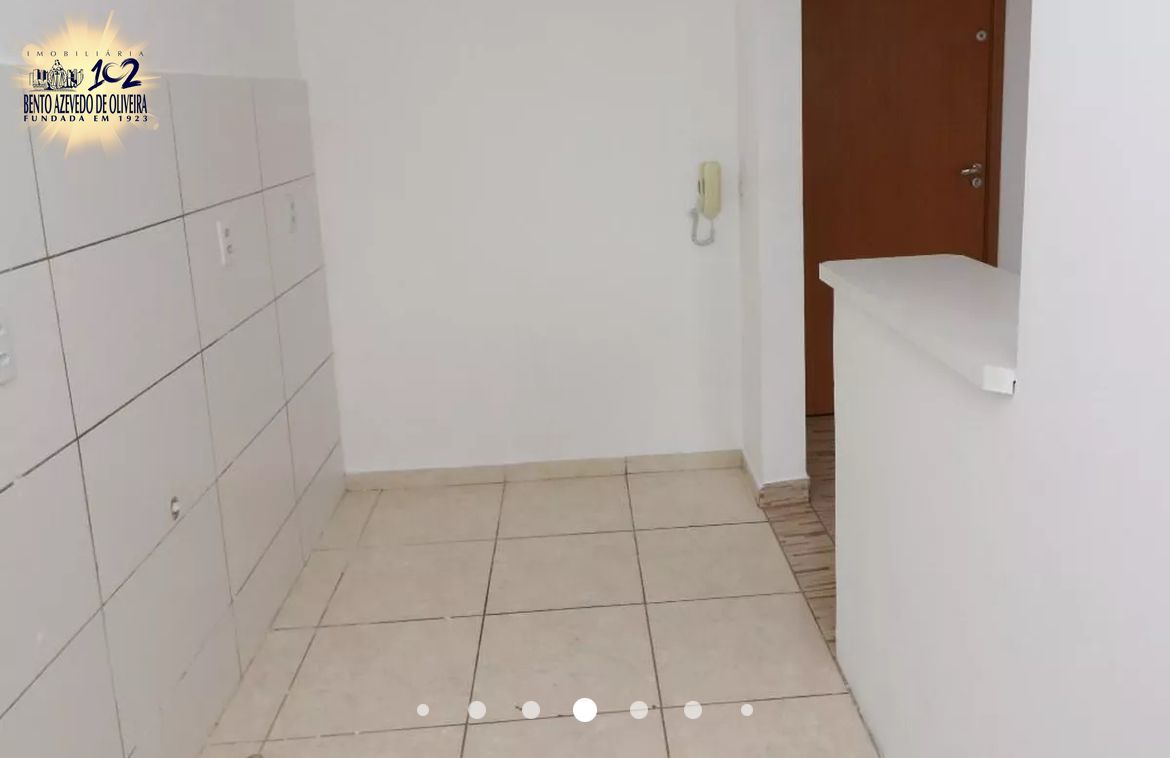Open the kitchen photo in full view
This screenshot has width=1170, height=758.
tap(585, 350)
